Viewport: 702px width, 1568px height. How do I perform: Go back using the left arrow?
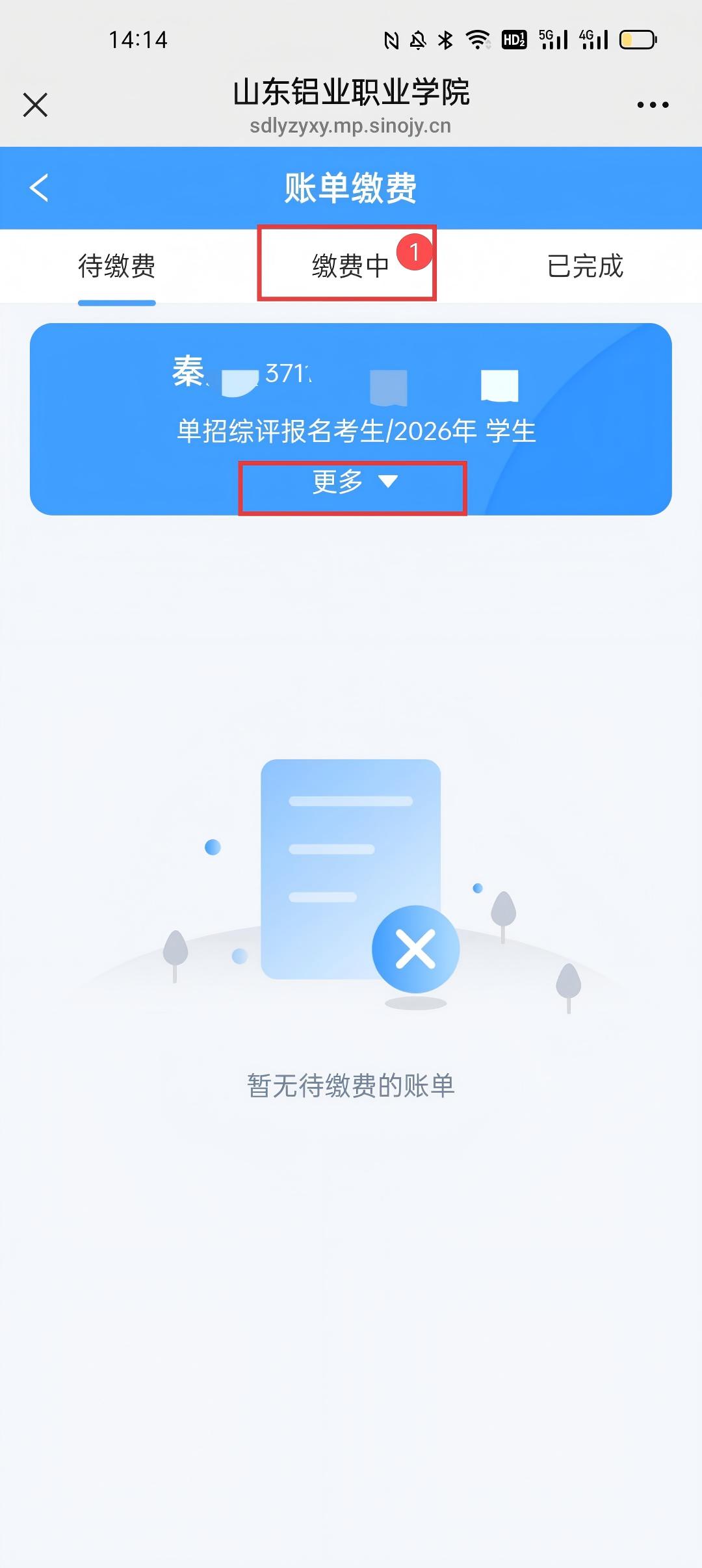pos(38,187)
